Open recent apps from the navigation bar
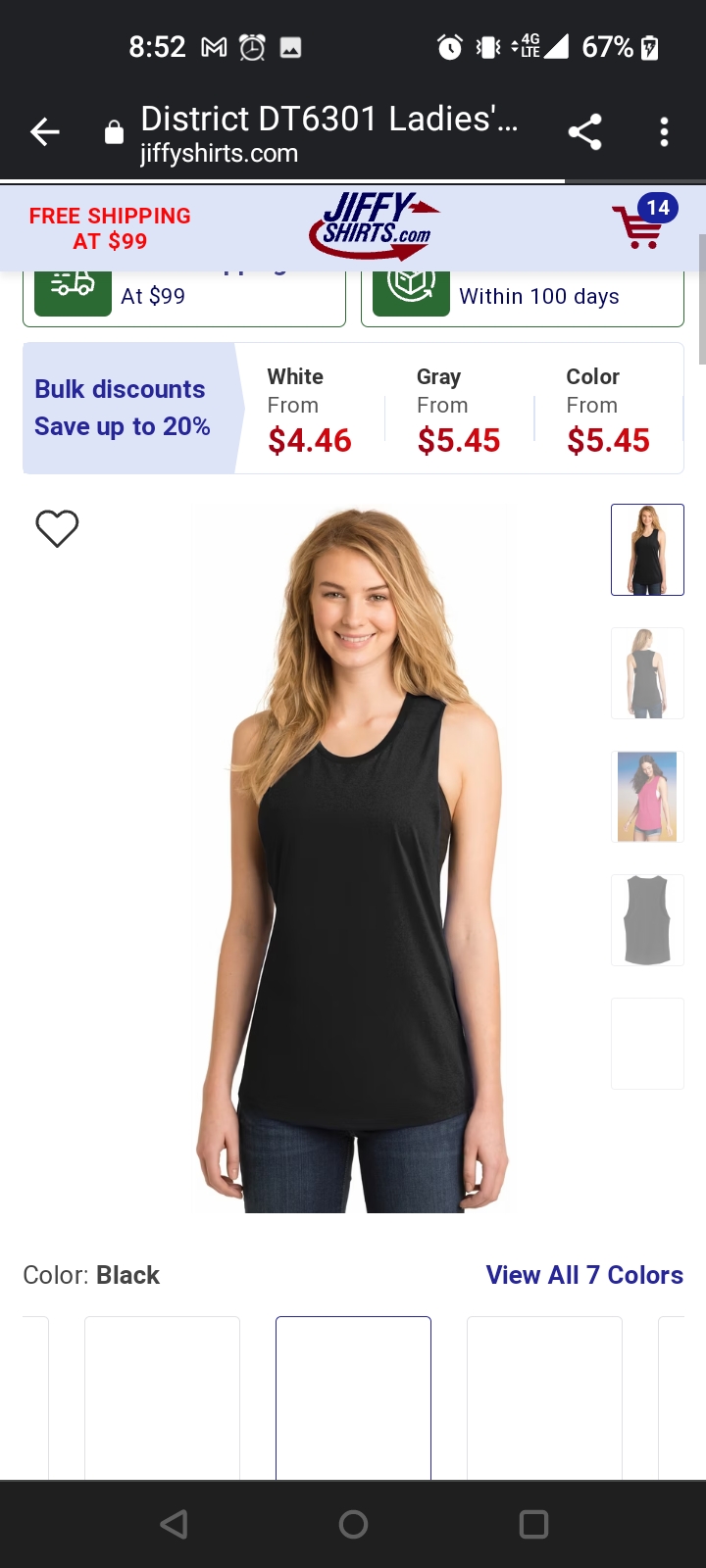 point(533,1524)
